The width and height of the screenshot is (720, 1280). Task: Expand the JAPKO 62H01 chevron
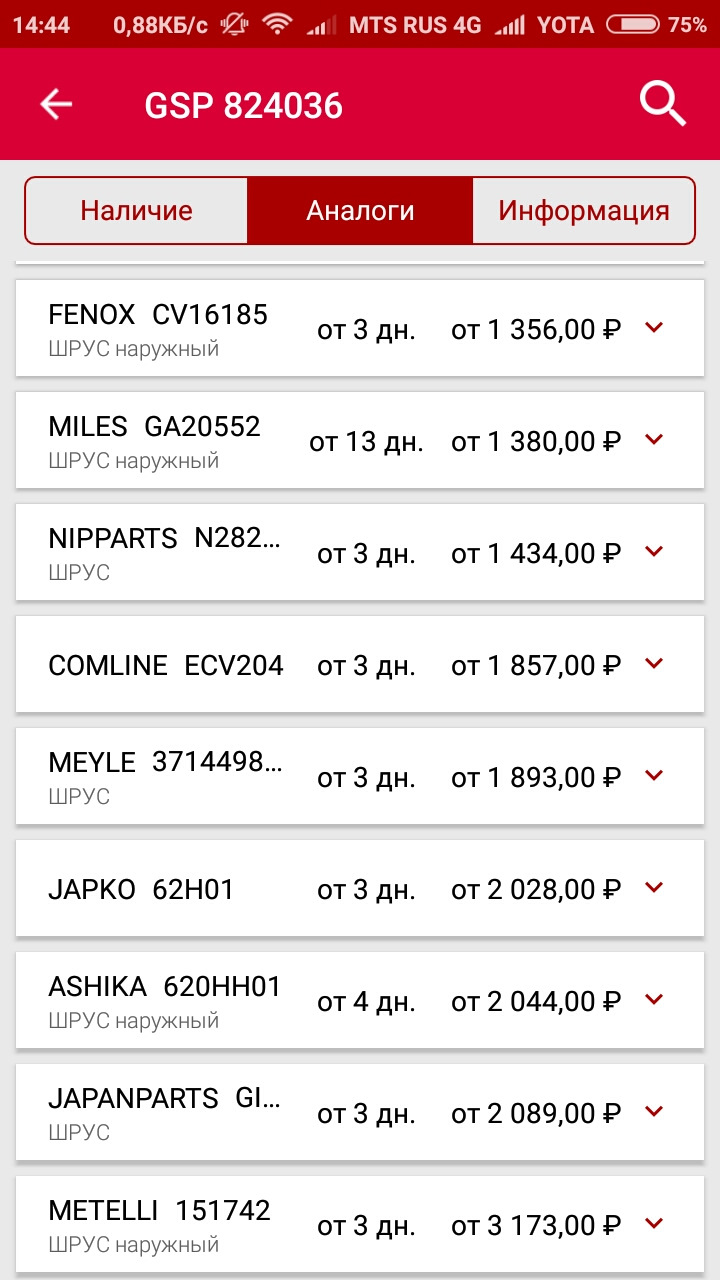coord(655,887)
